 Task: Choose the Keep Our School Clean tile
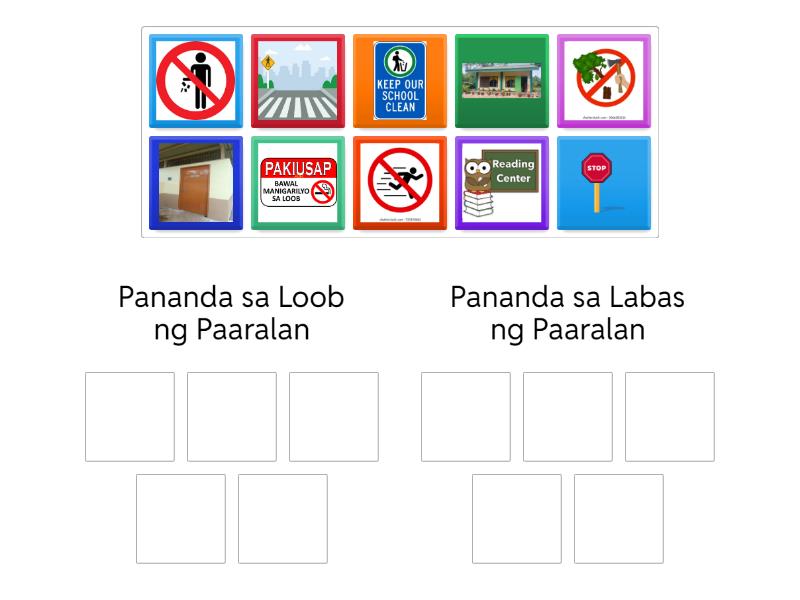pyautogui.click(x=400, y=81)
